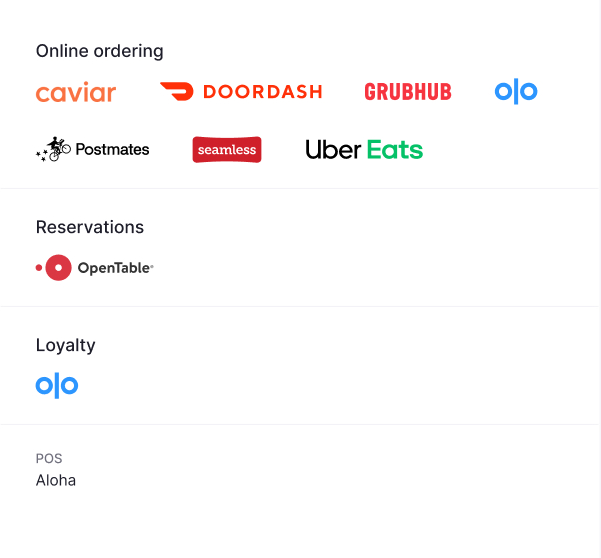Open Olo under Online ordering
Viewport: 601px width, 558px height.
pyautogui.click(x=516, y=92)
